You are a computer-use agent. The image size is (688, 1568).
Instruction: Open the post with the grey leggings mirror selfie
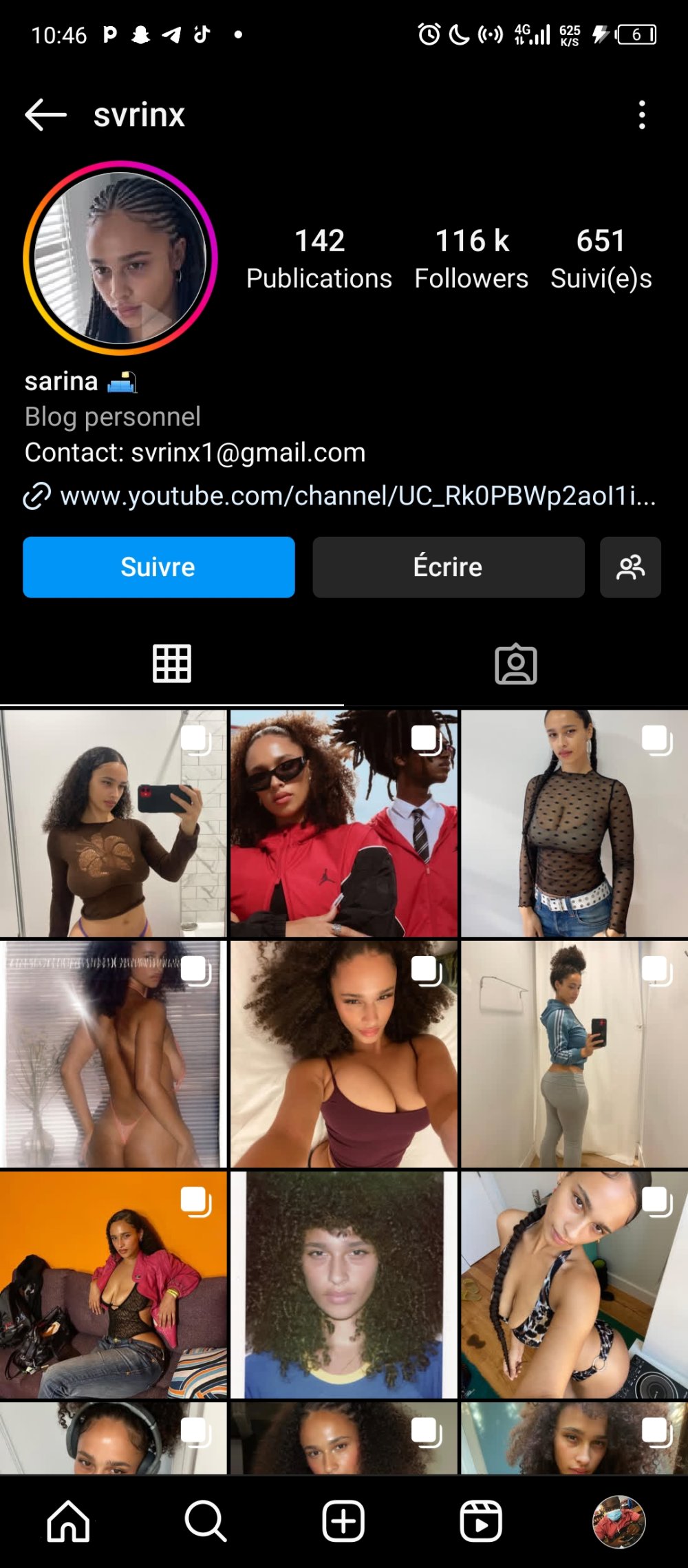pos(574,1055)
